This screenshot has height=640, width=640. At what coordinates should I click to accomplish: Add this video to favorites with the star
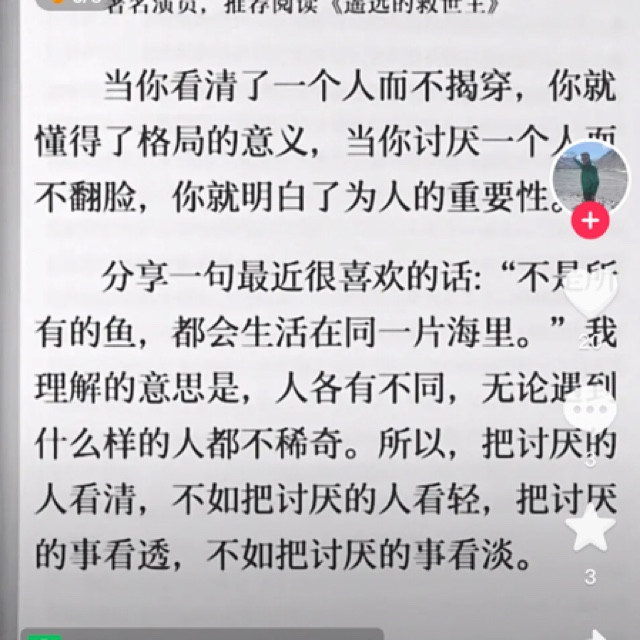[x=591, y=528]
